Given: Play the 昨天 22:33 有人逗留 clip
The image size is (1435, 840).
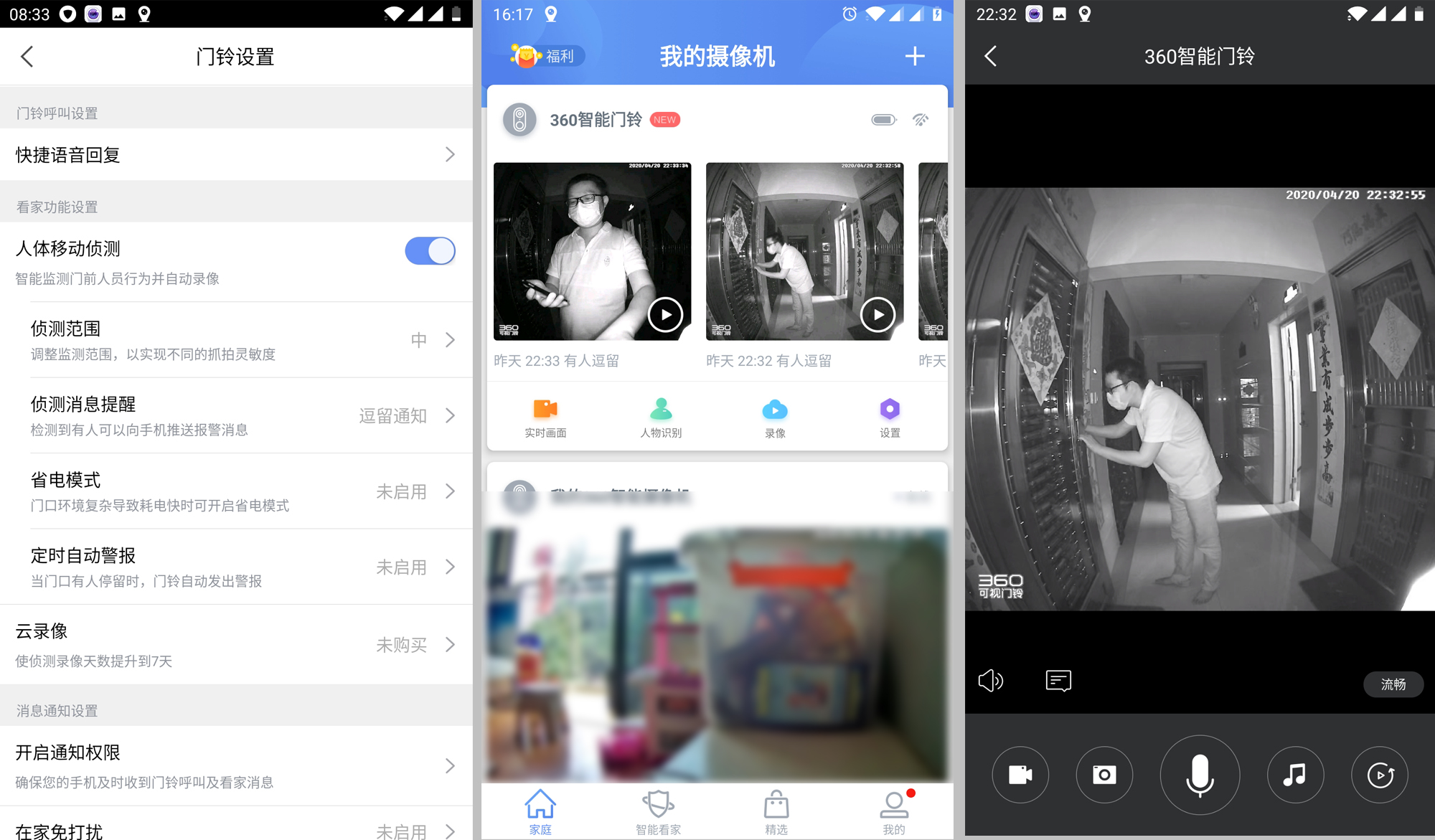Looking at the screenshot, I should point(665,315).
